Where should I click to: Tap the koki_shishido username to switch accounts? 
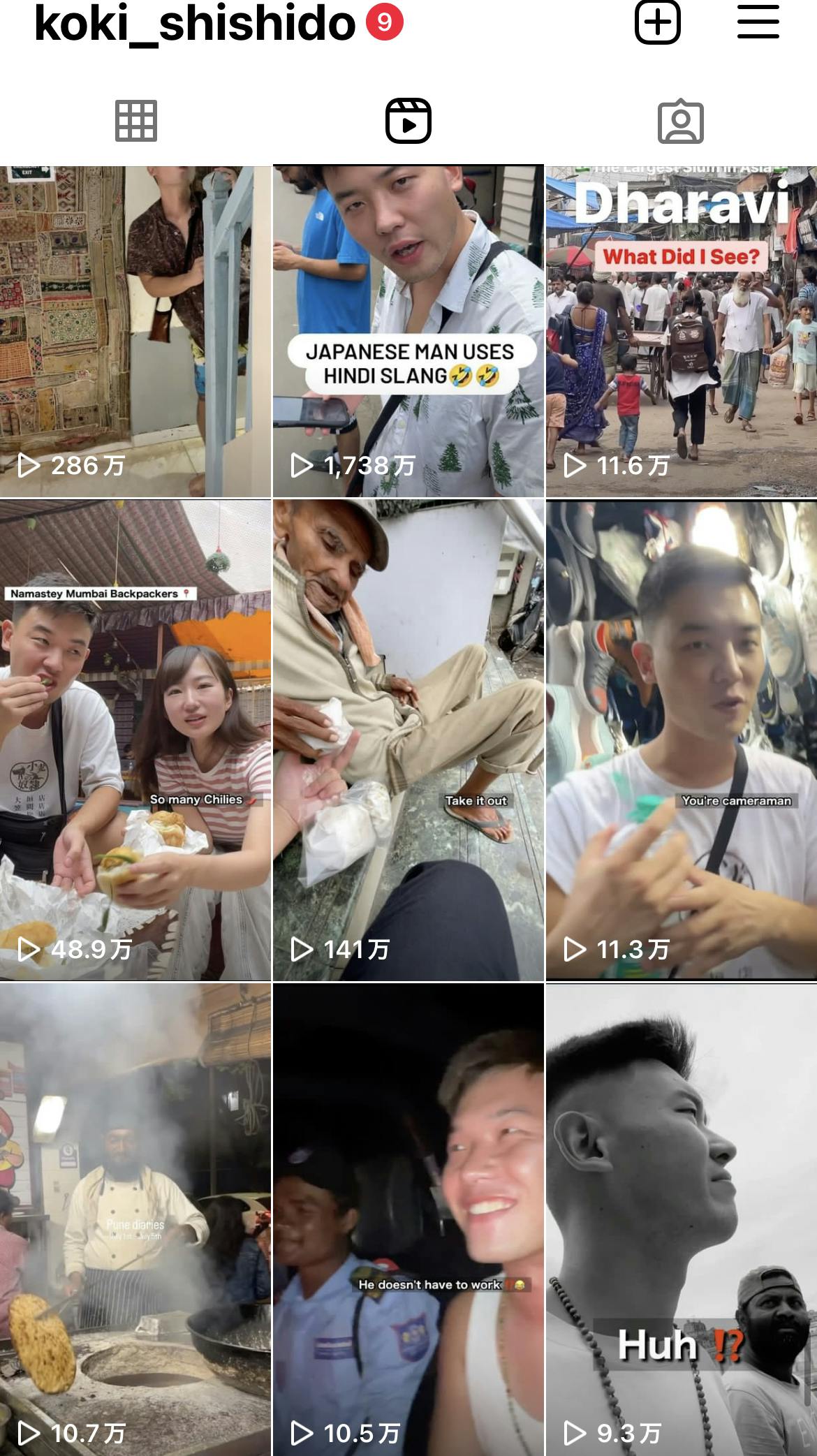pos(195,24)
